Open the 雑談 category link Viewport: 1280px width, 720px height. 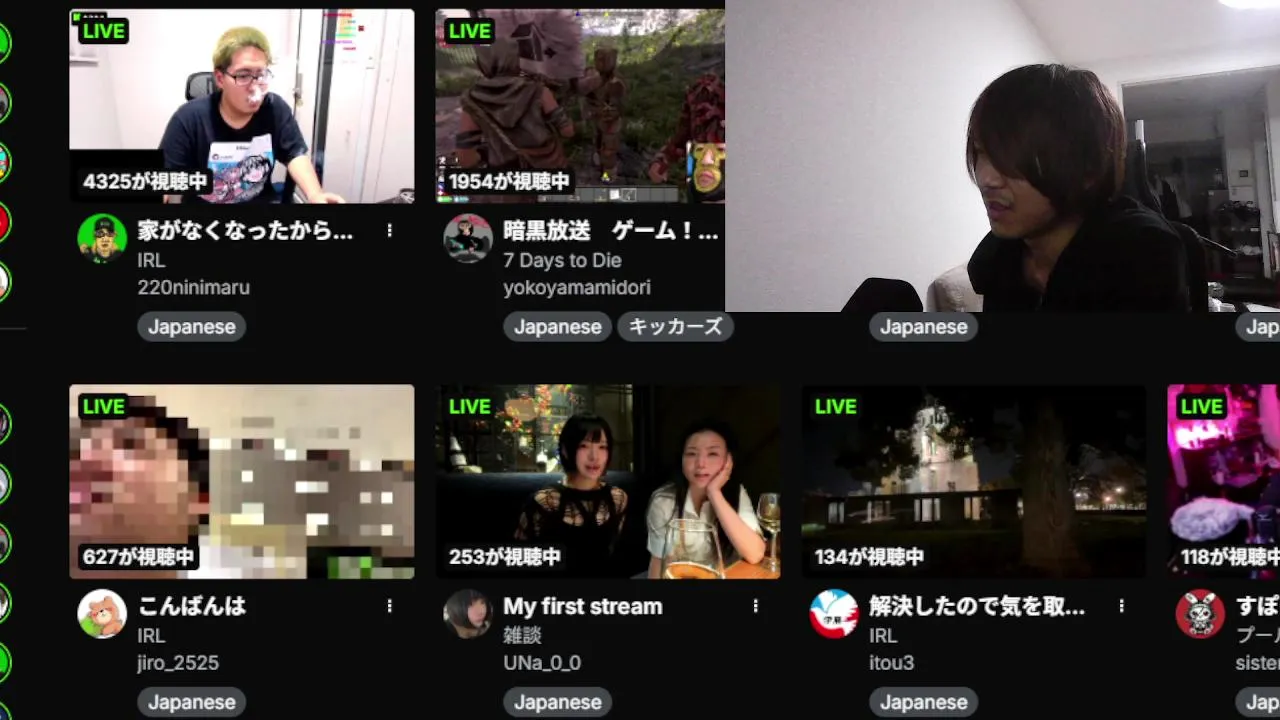[x=520, y=635]
